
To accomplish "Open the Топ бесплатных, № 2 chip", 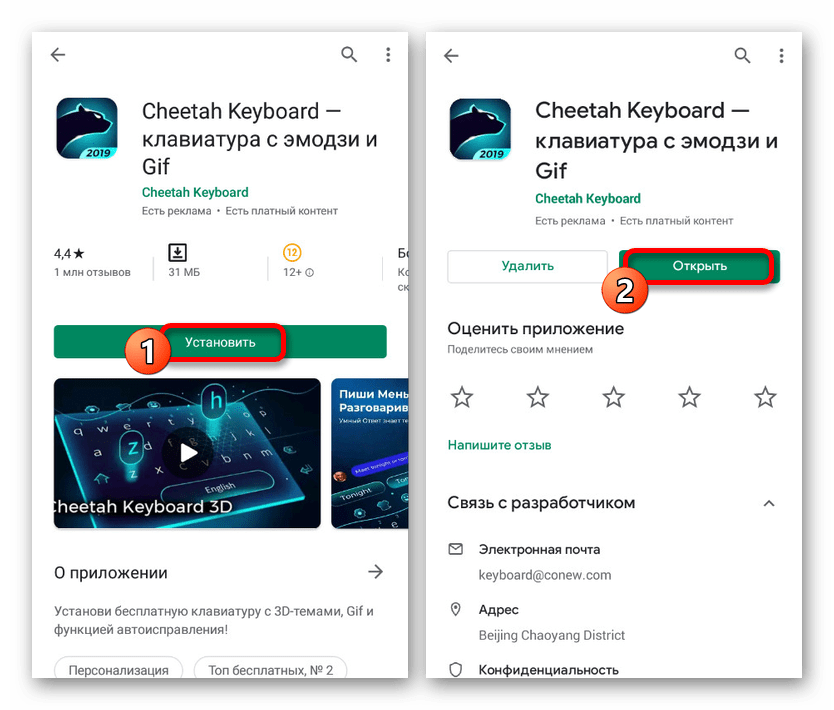I will pos(270,668).
